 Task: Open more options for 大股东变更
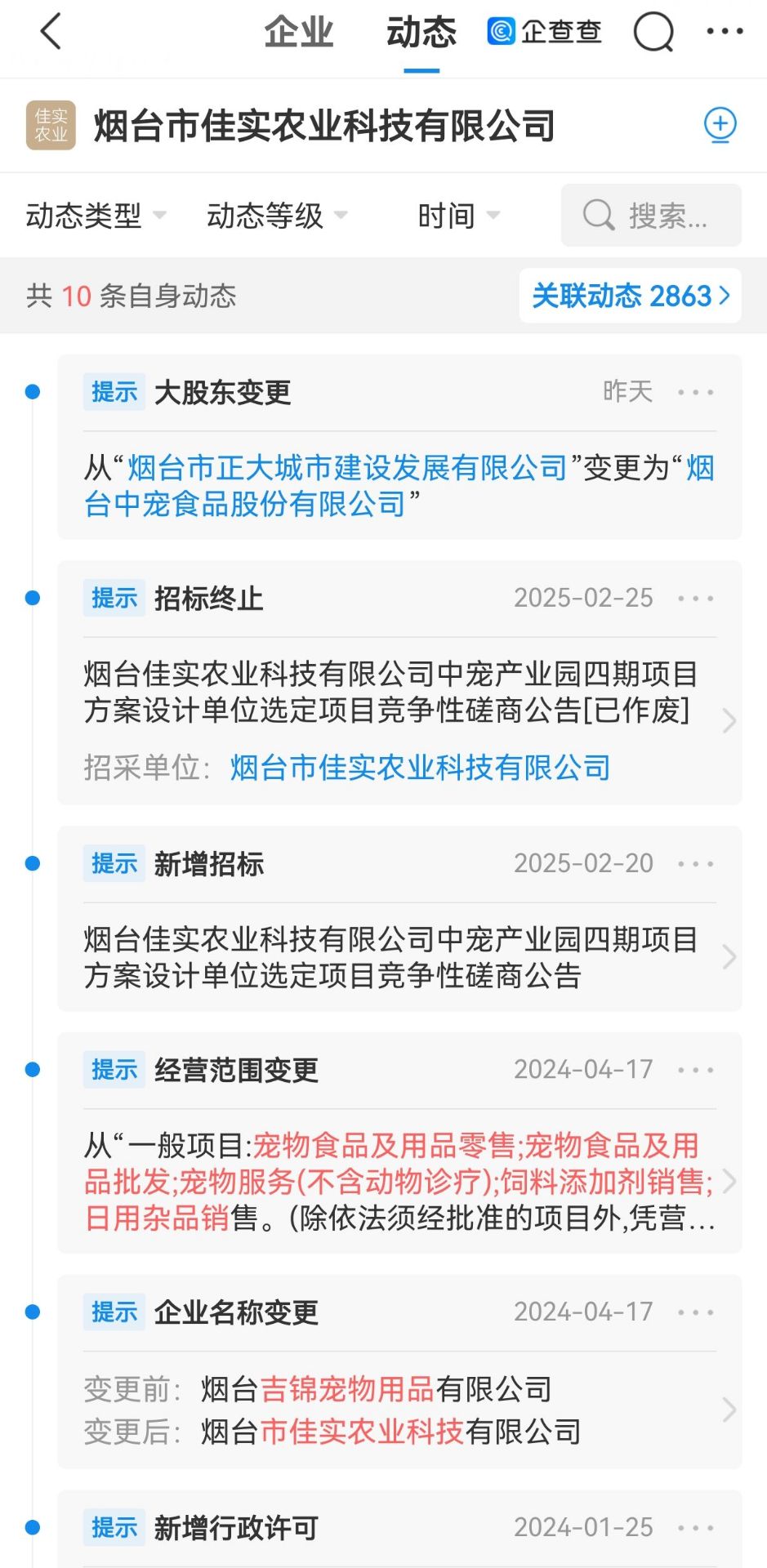696,392
